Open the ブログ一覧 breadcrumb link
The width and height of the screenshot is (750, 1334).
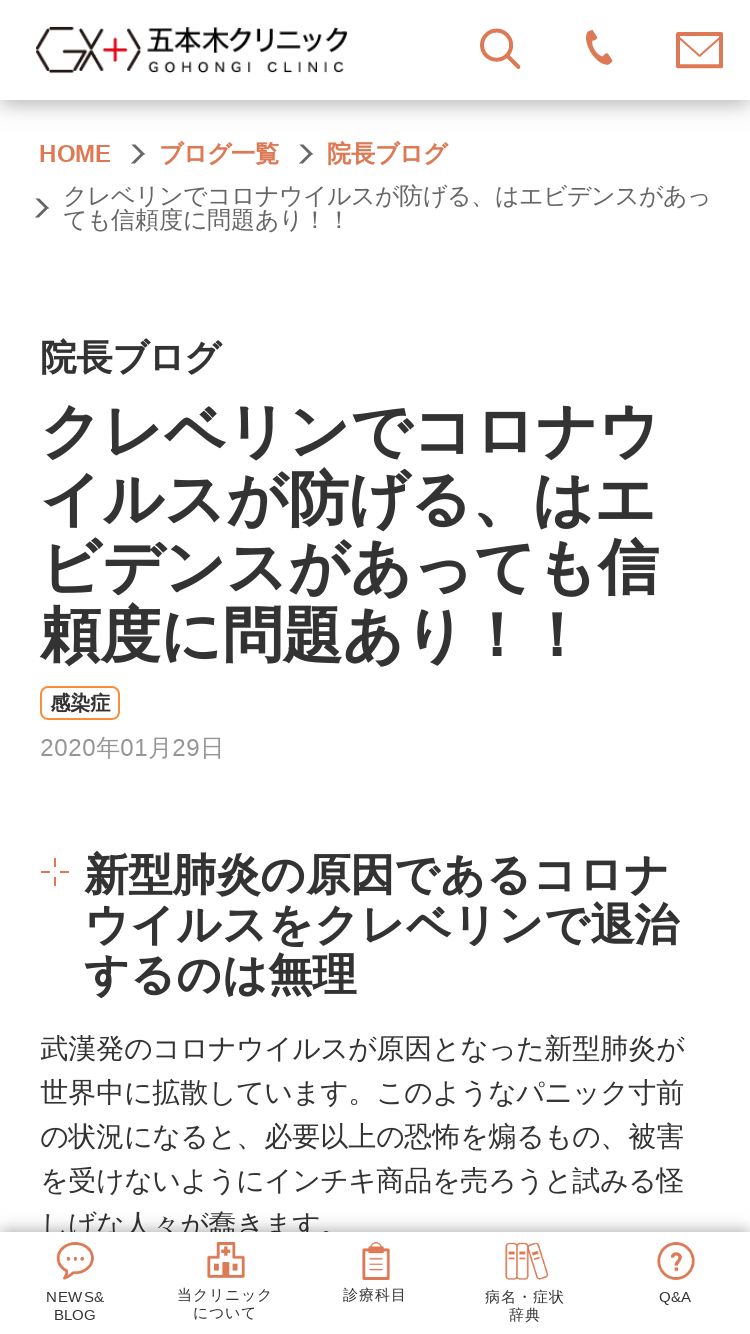pyautogui.click(x=219, y=154)
